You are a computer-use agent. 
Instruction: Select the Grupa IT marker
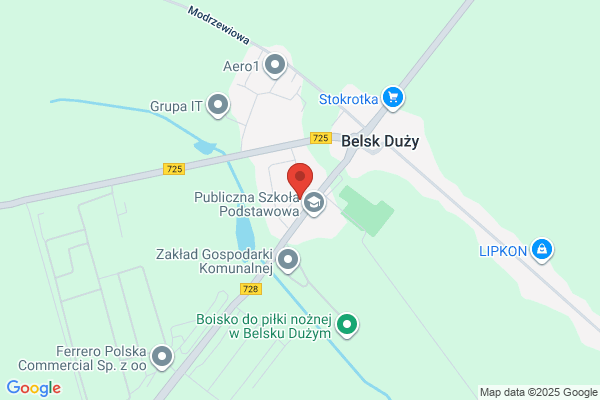pos(218,105)
